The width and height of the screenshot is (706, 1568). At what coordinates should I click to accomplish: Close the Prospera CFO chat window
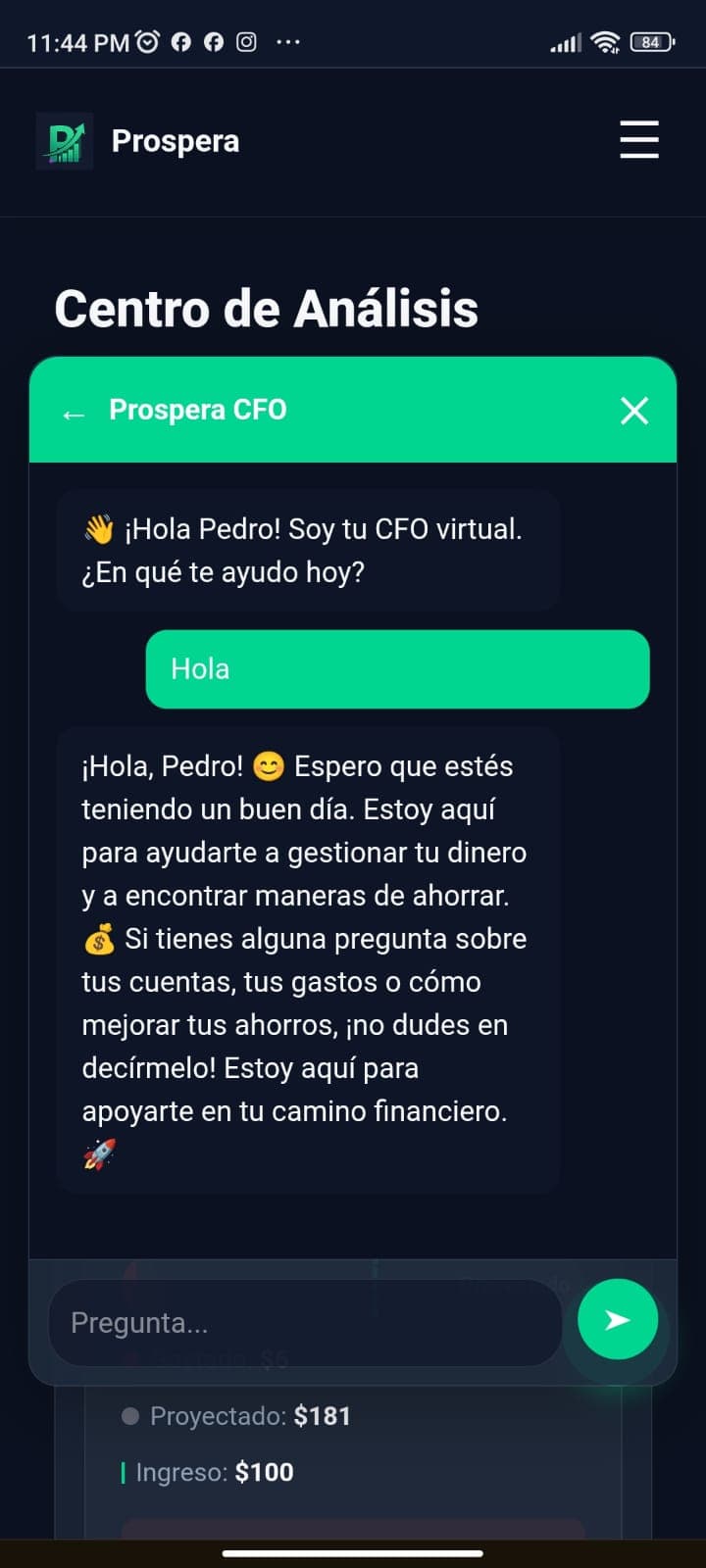click(x=633, y=411)
